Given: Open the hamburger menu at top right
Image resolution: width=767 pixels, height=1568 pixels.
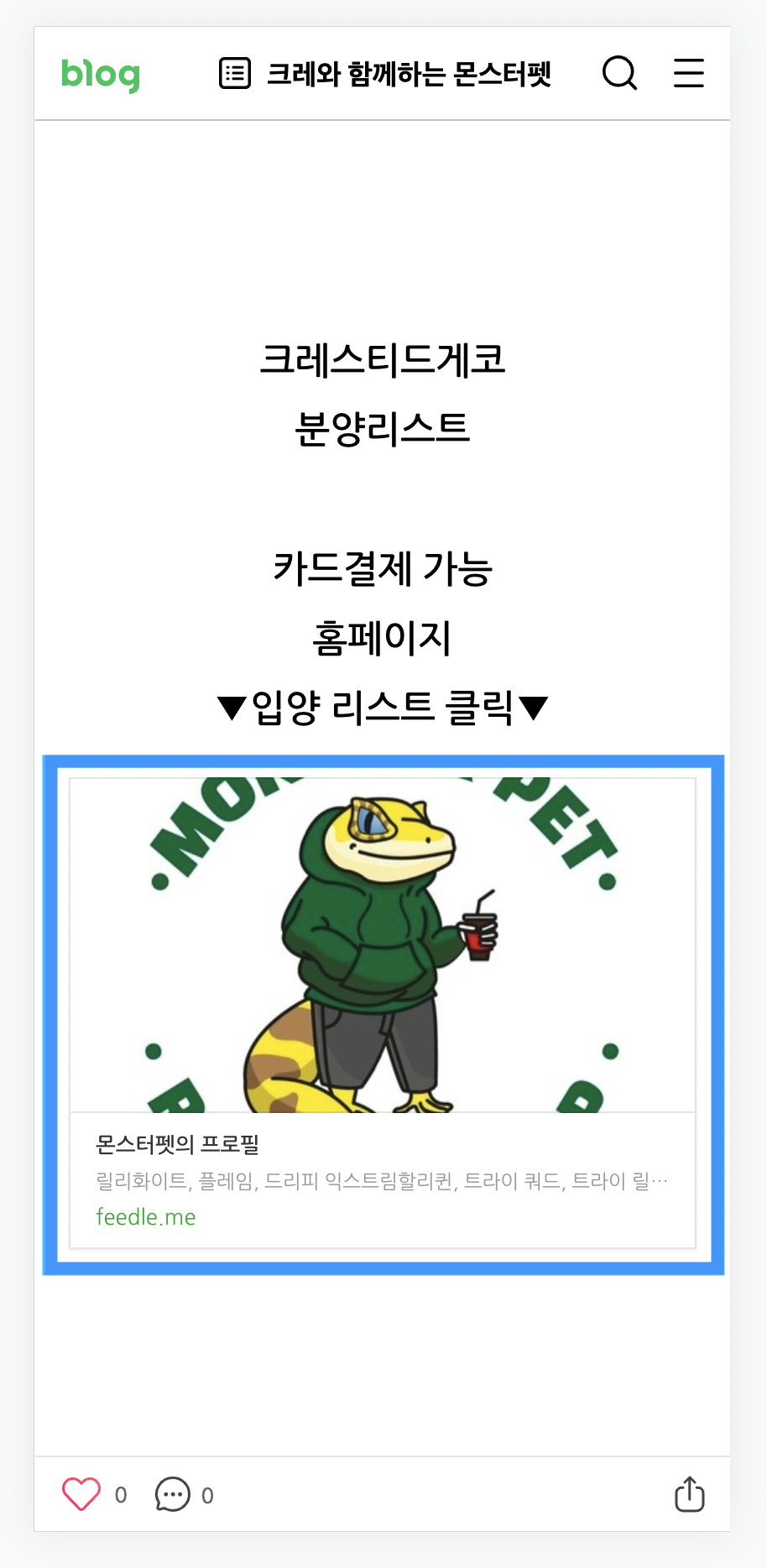Looking at the screenshot, I should point(688,73).
